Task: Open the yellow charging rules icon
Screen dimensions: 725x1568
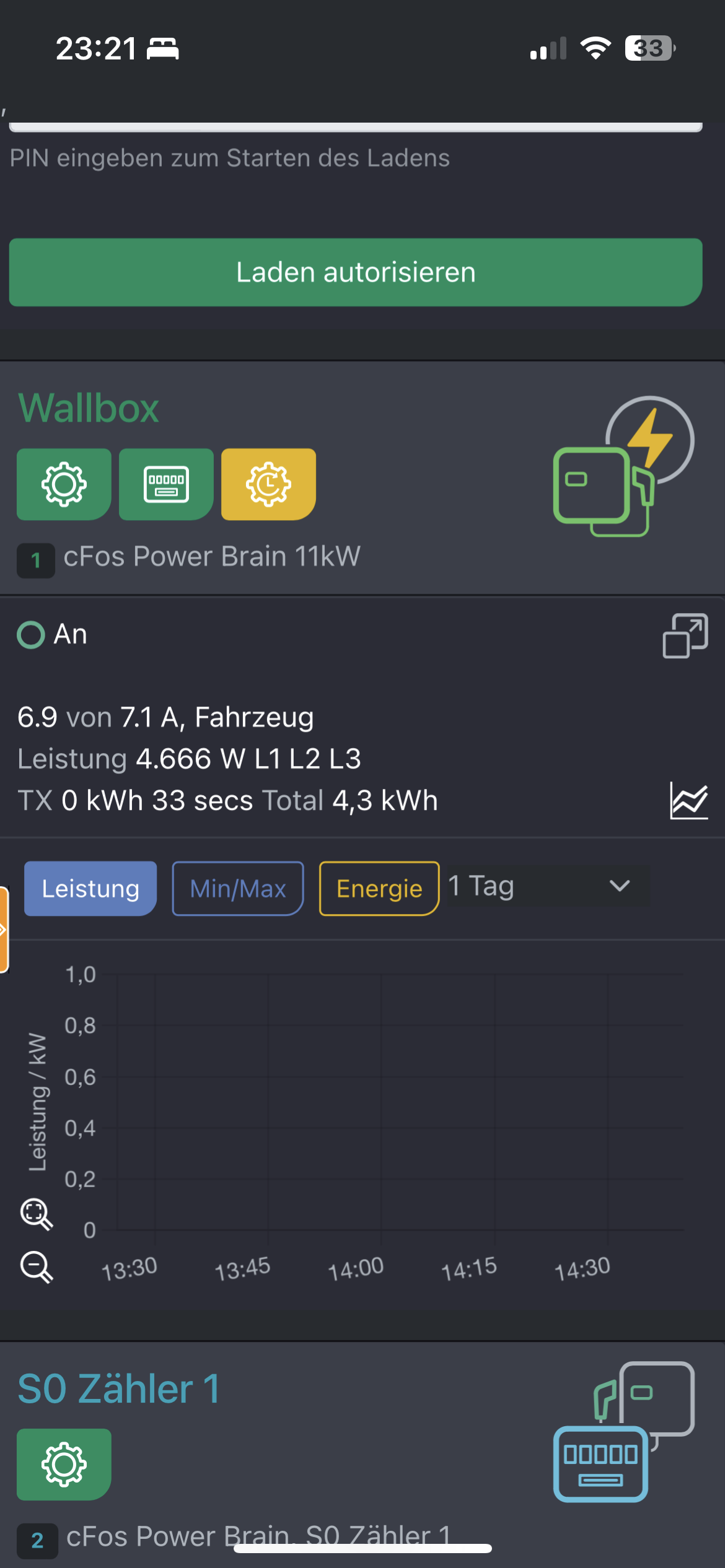Action: point(268,484)
